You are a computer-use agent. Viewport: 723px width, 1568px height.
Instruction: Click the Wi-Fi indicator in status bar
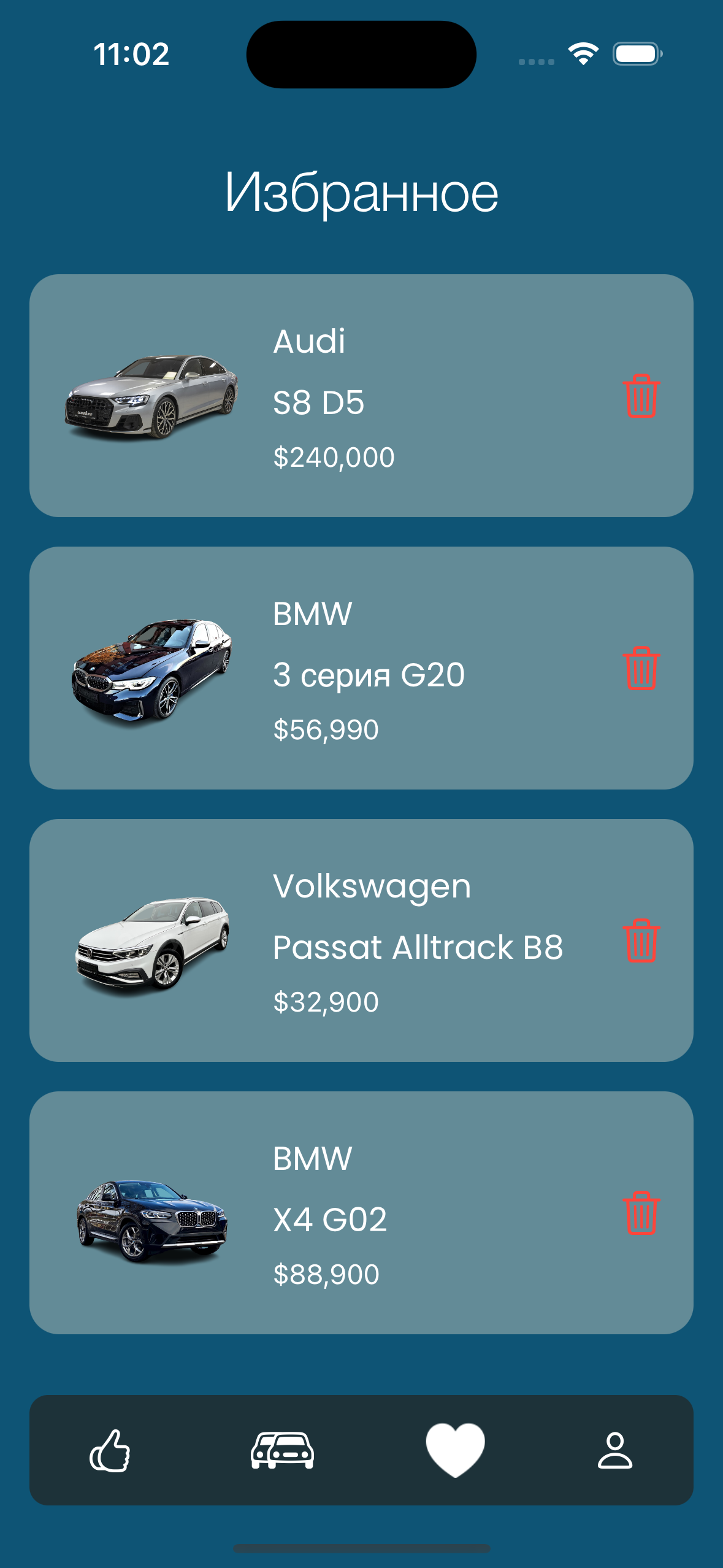point(583,54)
